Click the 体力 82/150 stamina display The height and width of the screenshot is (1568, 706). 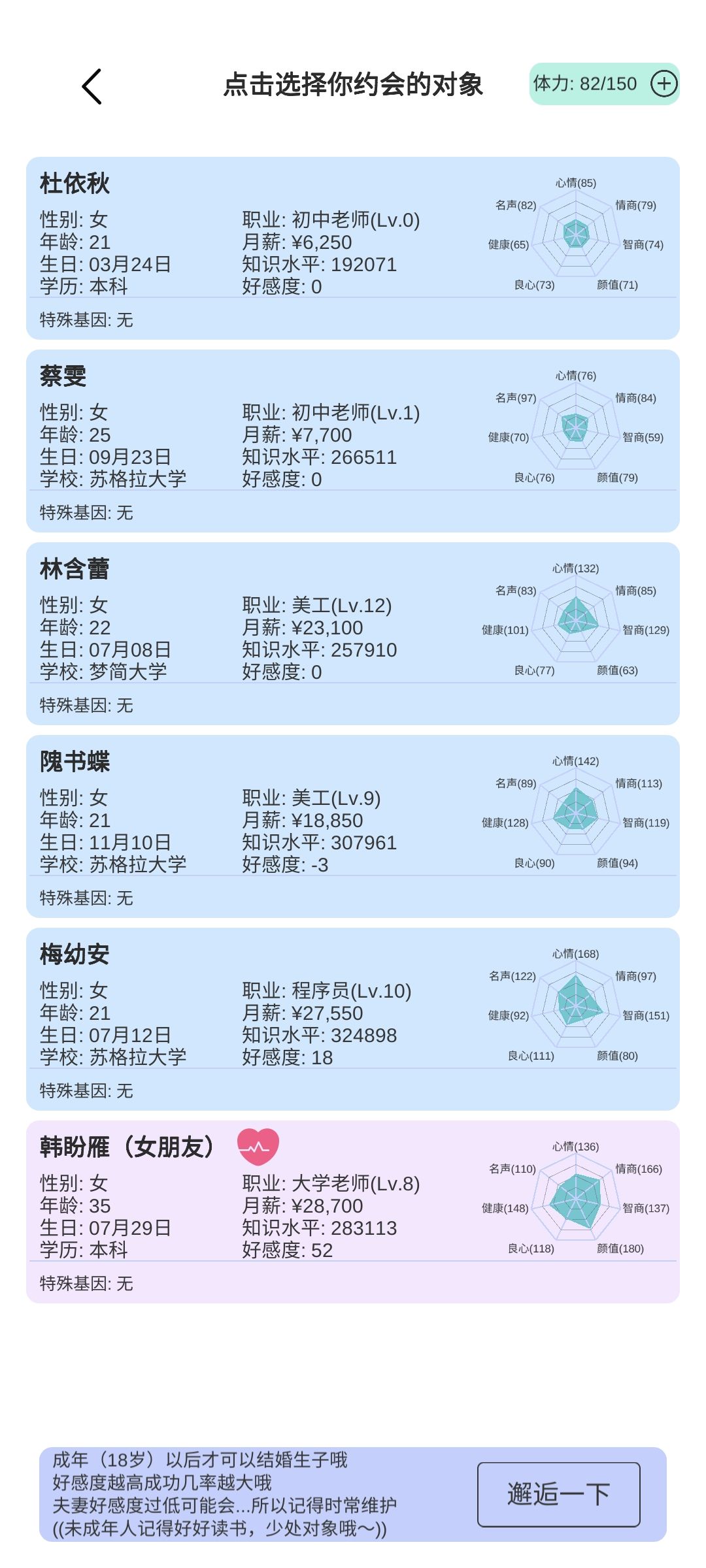(x=584, y=84)
